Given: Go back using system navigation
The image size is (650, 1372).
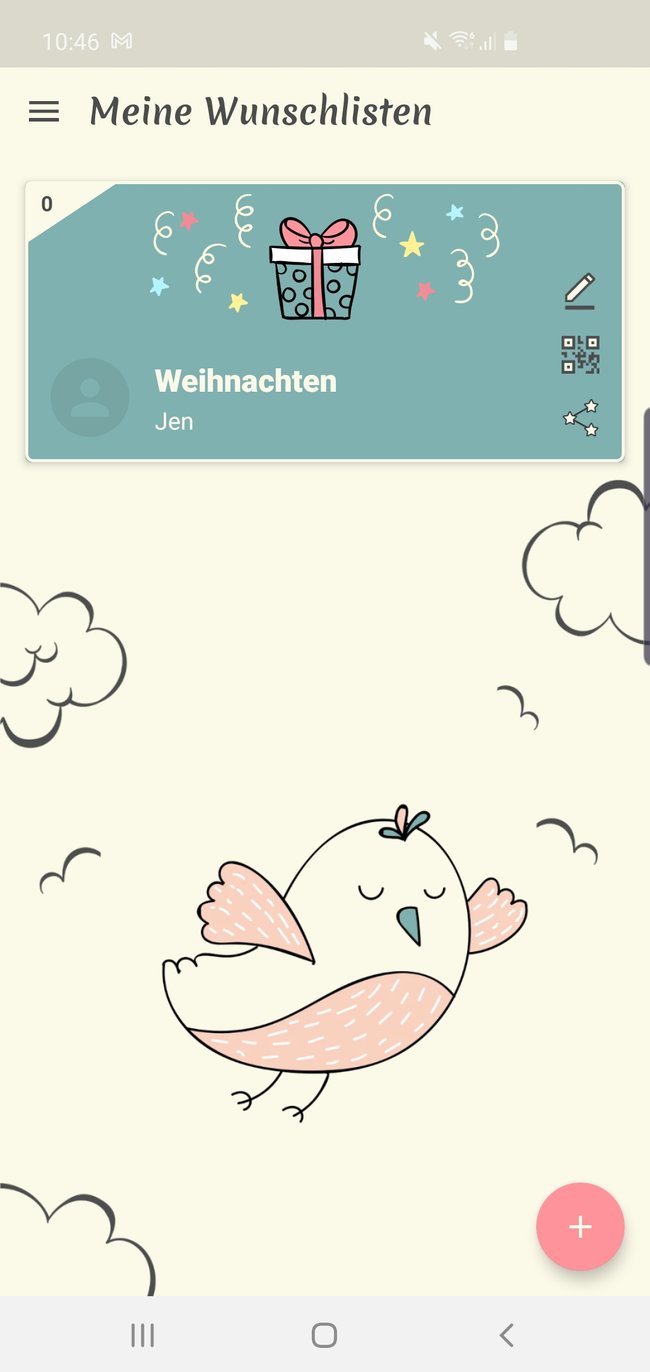Looking at the screenshot, I should (x=506, y=1334).
